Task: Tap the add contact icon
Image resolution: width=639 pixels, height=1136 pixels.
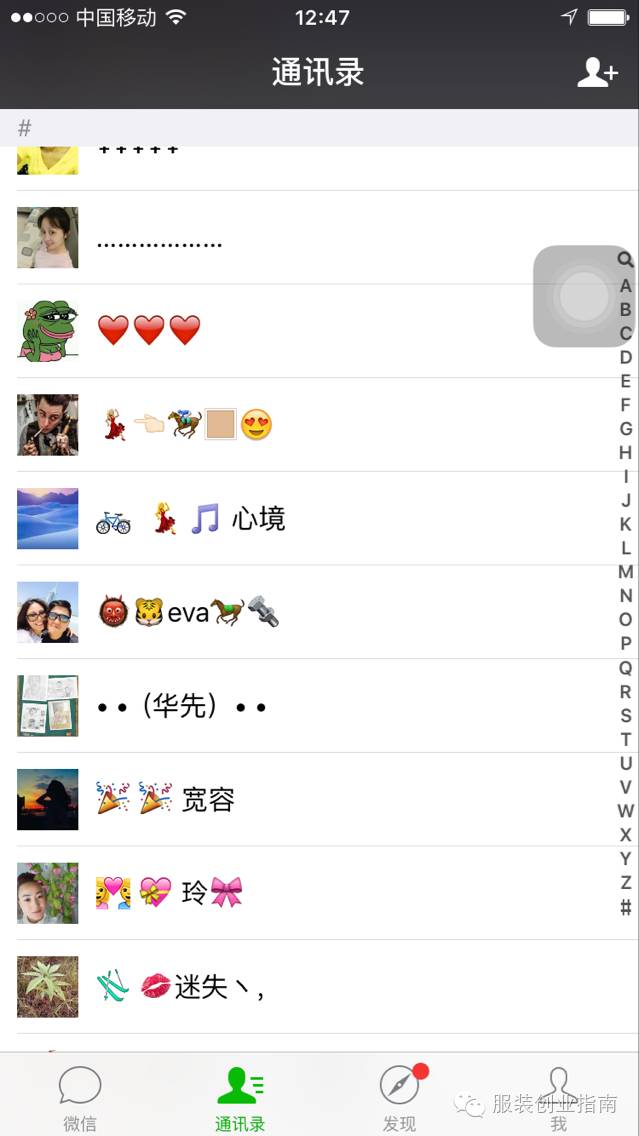Action: [597, 73]
